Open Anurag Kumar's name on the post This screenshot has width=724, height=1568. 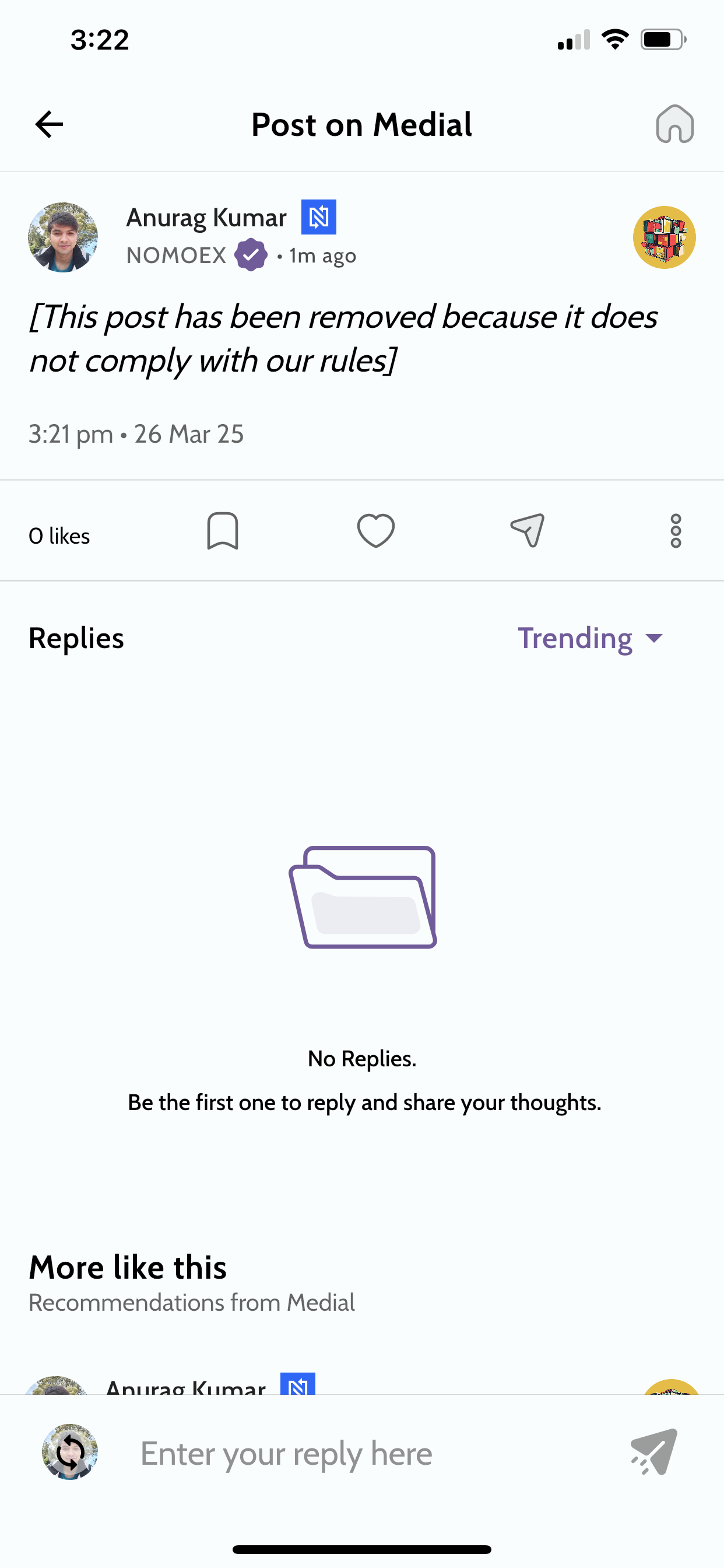(206, 218)
